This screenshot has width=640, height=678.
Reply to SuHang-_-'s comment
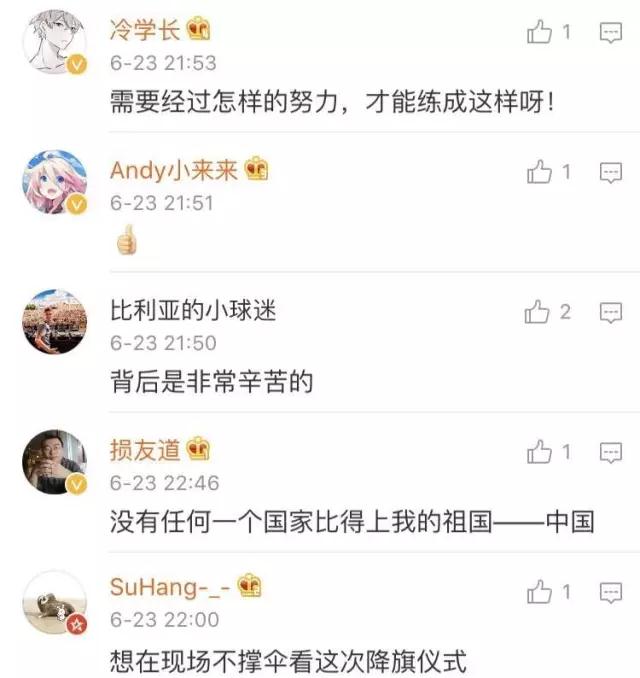click(611, 592)
